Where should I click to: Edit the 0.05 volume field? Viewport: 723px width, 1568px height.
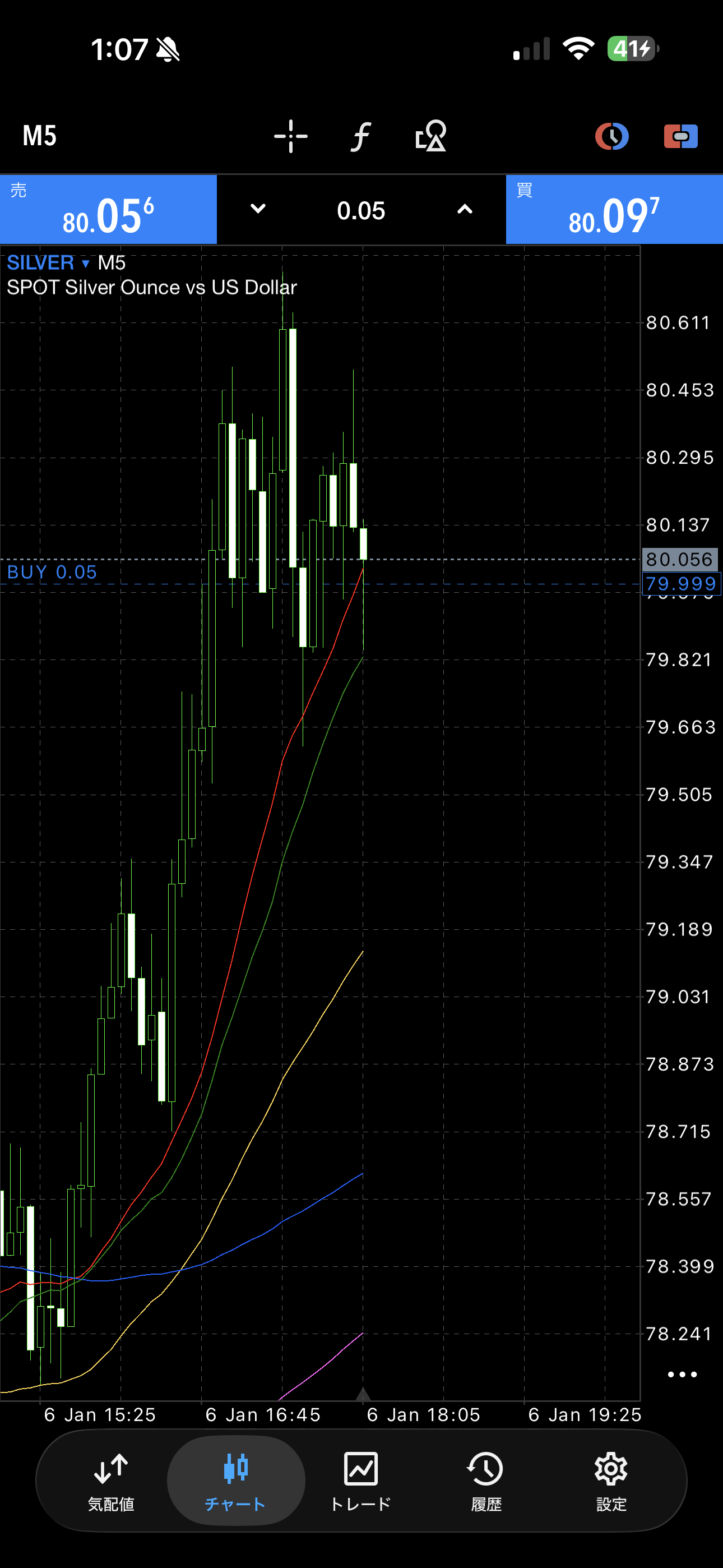click(361, 211)
